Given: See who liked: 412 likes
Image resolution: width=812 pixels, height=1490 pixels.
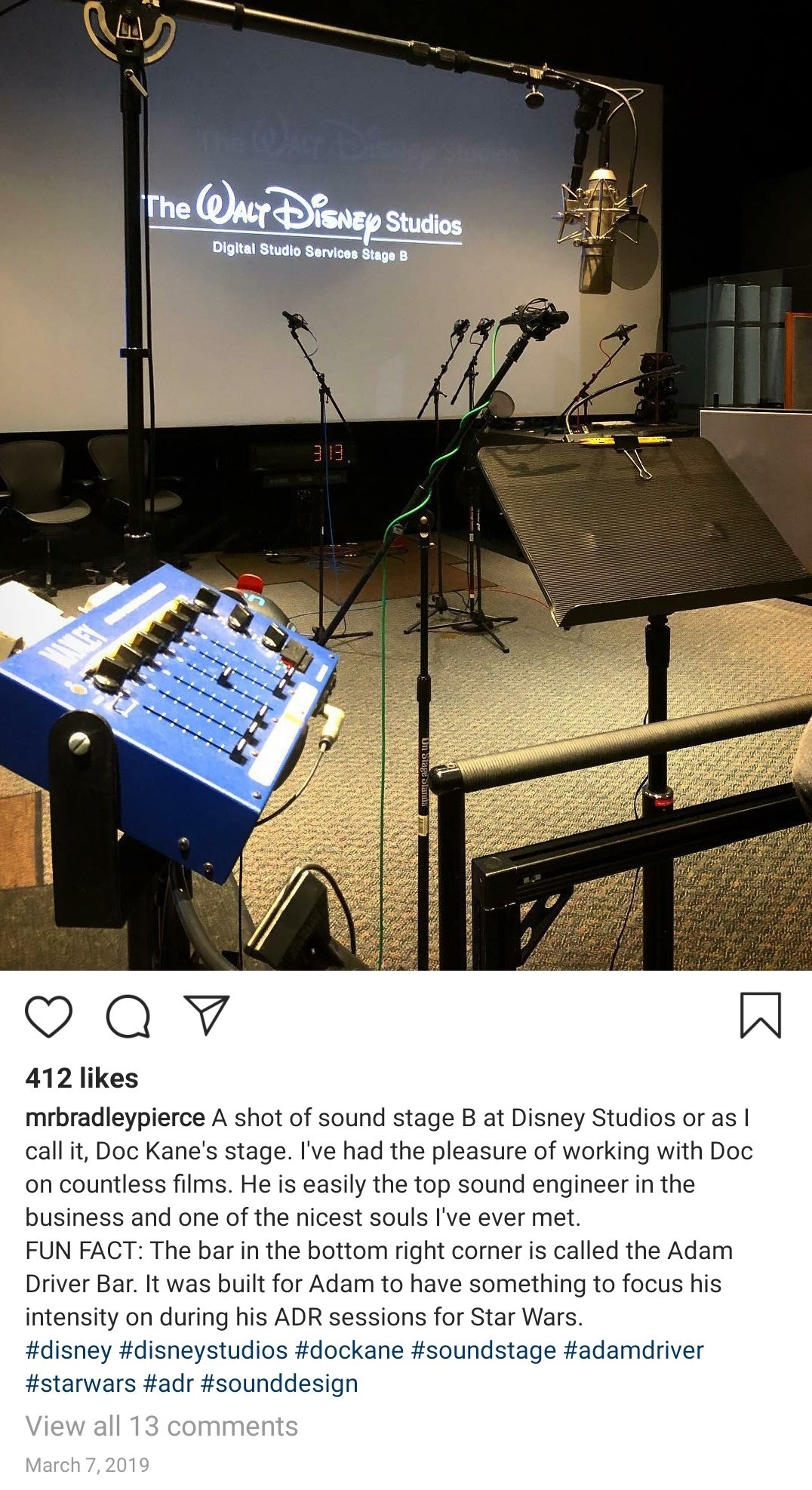Looking at the screenshot, I should coord(82,1078).
